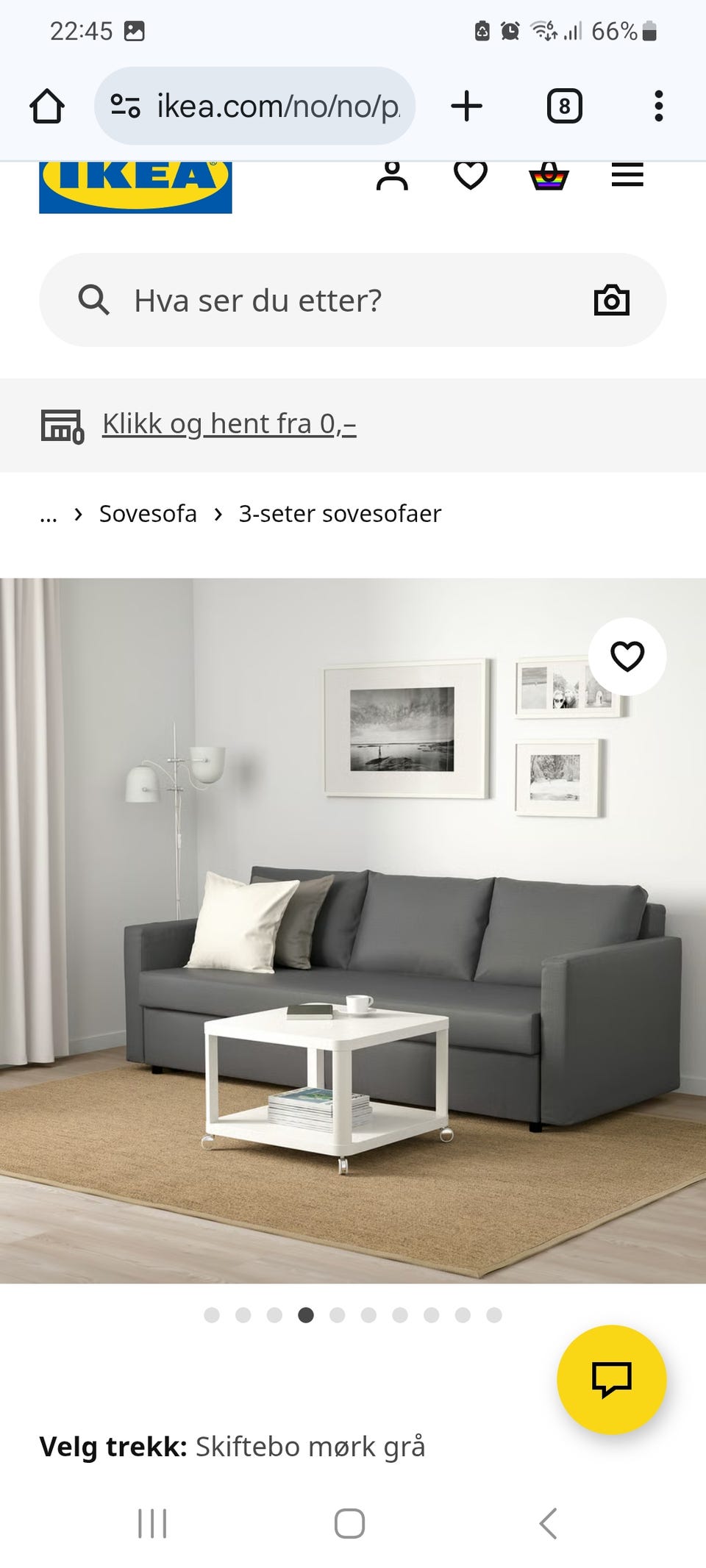Open the shopping bag icon
Screen dimensions: 706x1568
click(x=550, y=176)
